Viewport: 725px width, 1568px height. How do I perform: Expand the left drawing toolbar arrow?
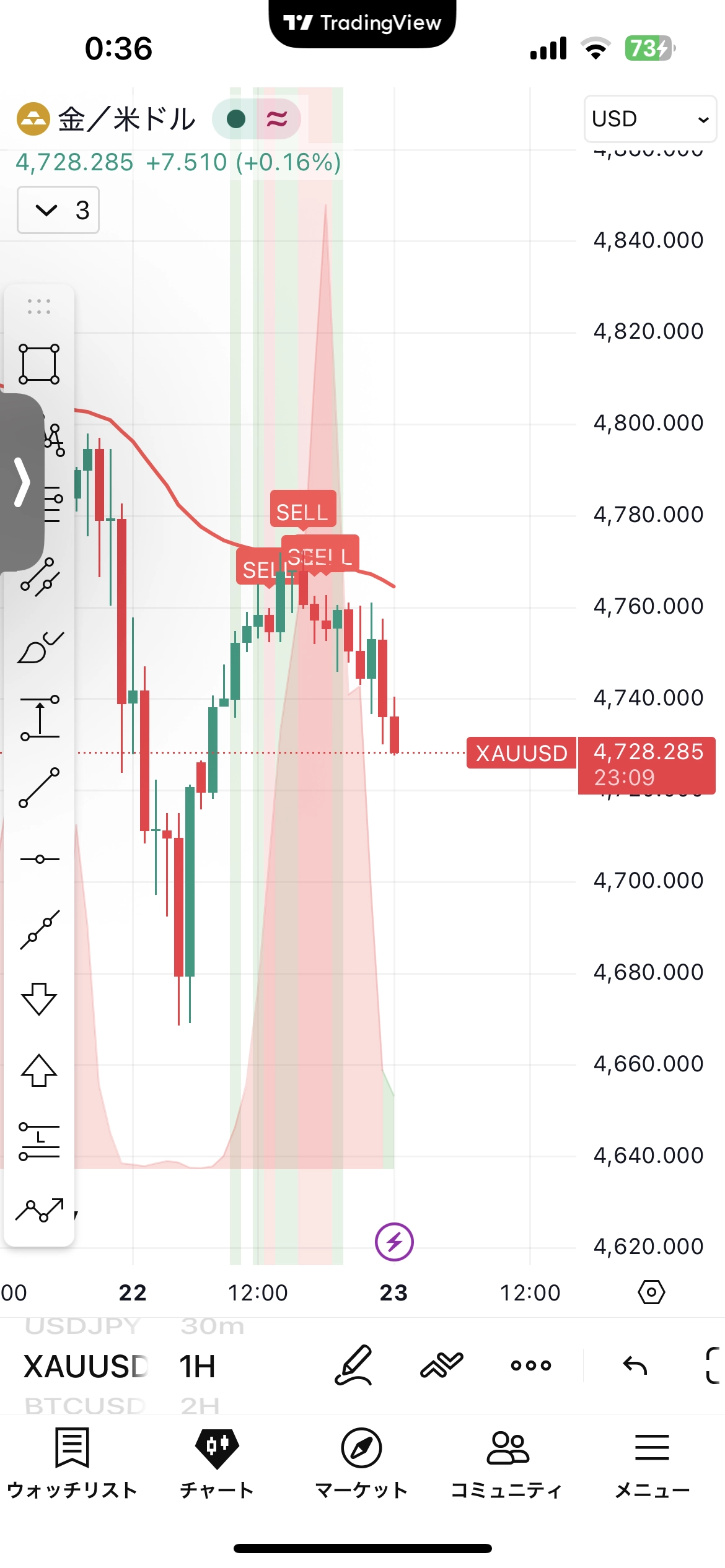tap(22, 482)
